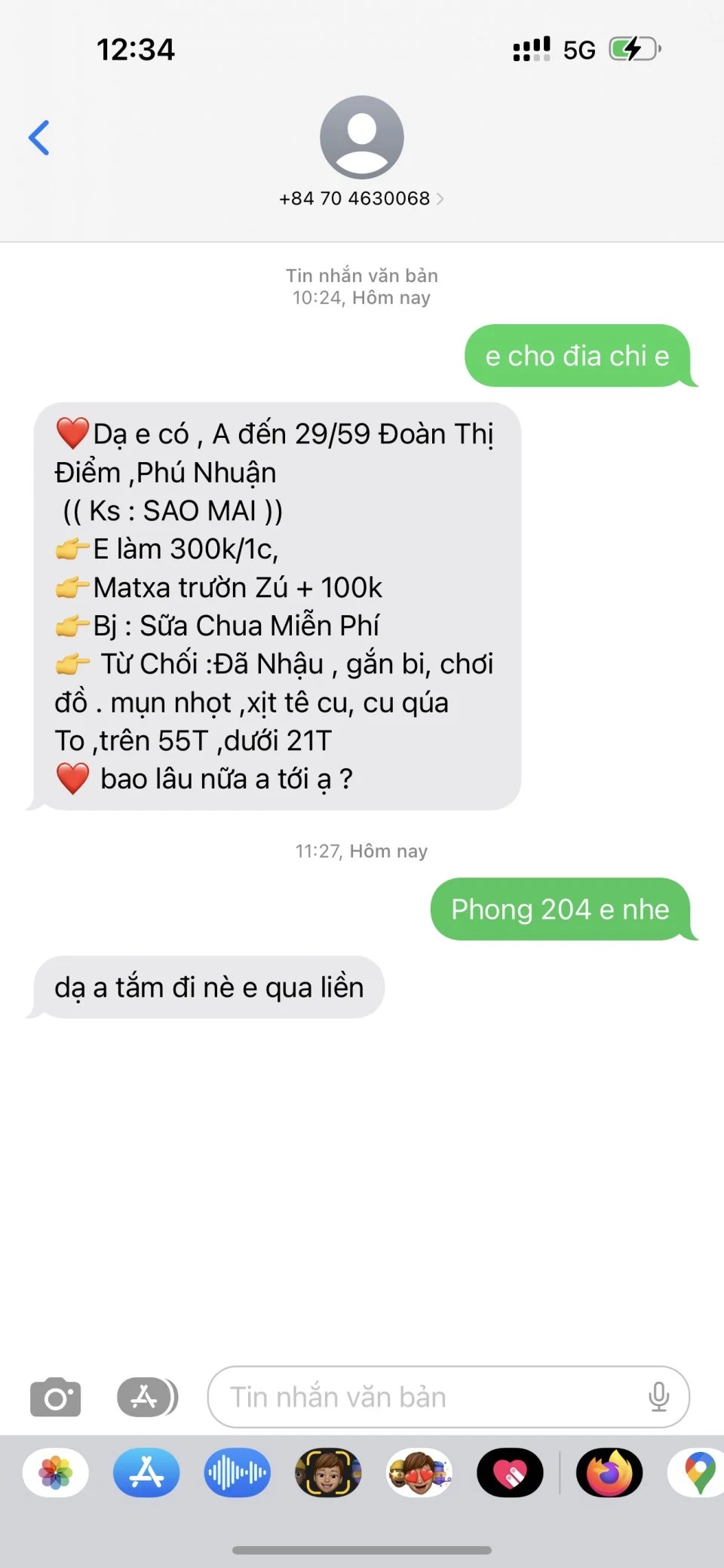Open the Photos app in the drawer
Image resolution: width=724 pixels, height=1568 pixels.
click(x=56, y=1472)
